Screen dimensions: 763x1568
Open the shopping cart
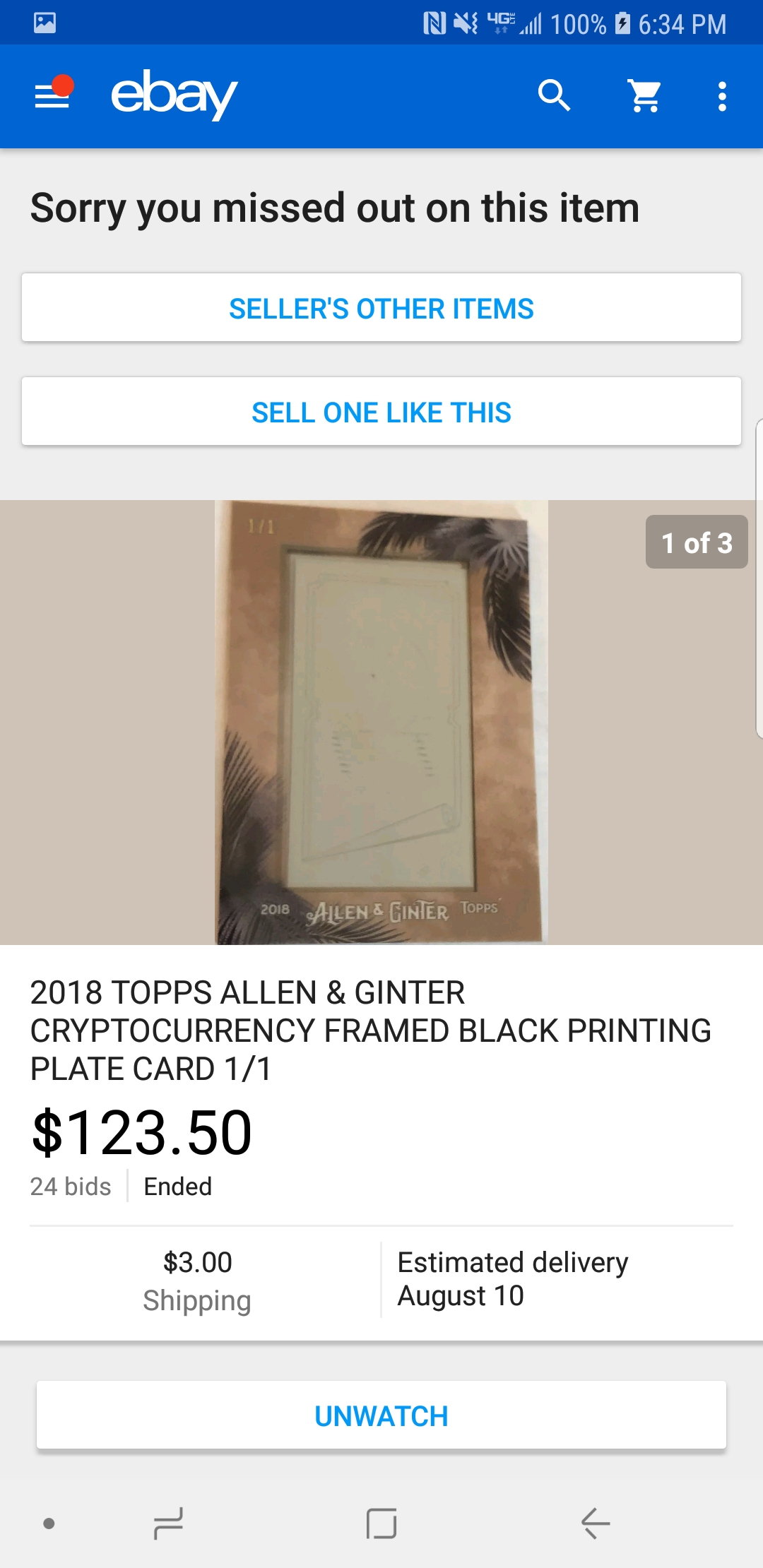pos(645,96)
